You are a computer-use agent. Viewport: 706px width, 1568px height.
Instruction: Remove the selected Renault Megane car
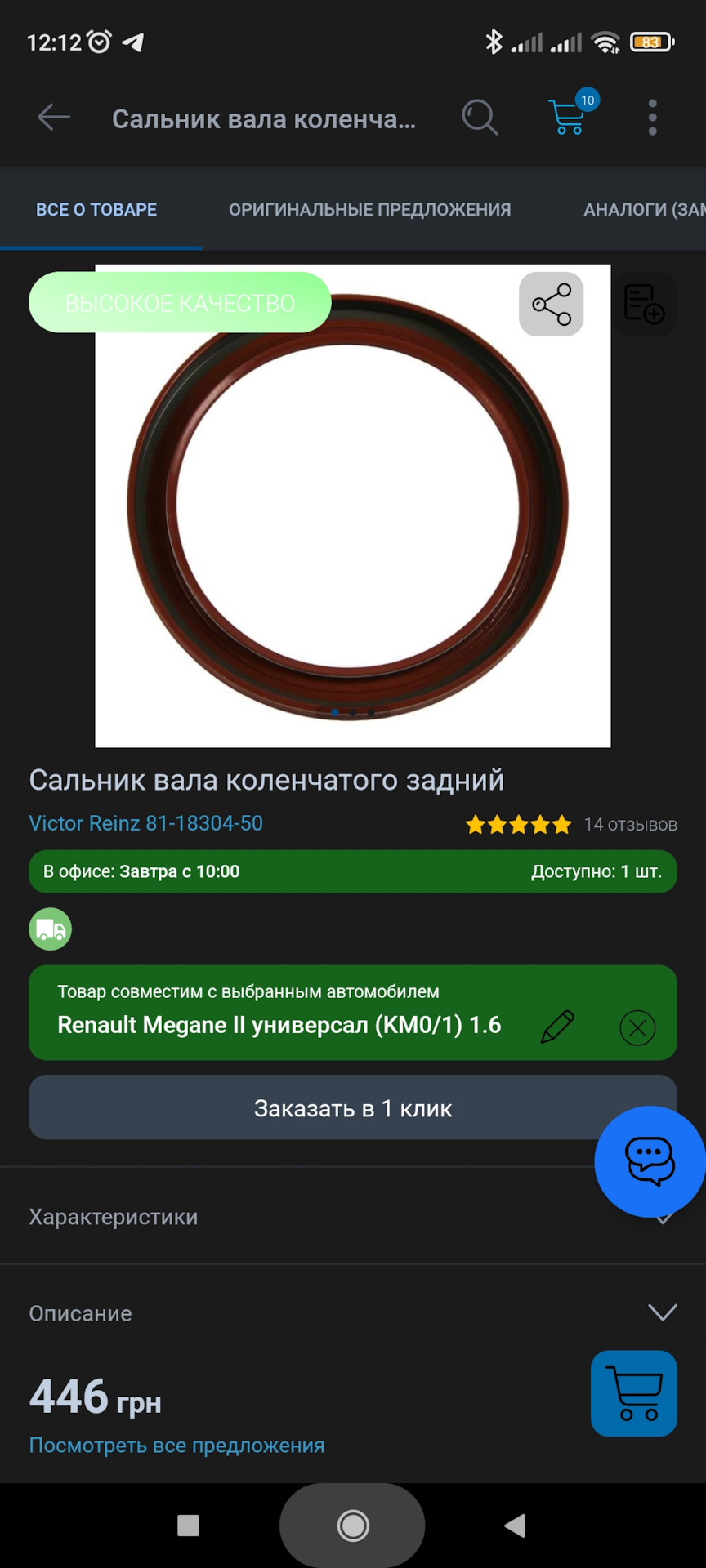click(x=637, y=1027)
